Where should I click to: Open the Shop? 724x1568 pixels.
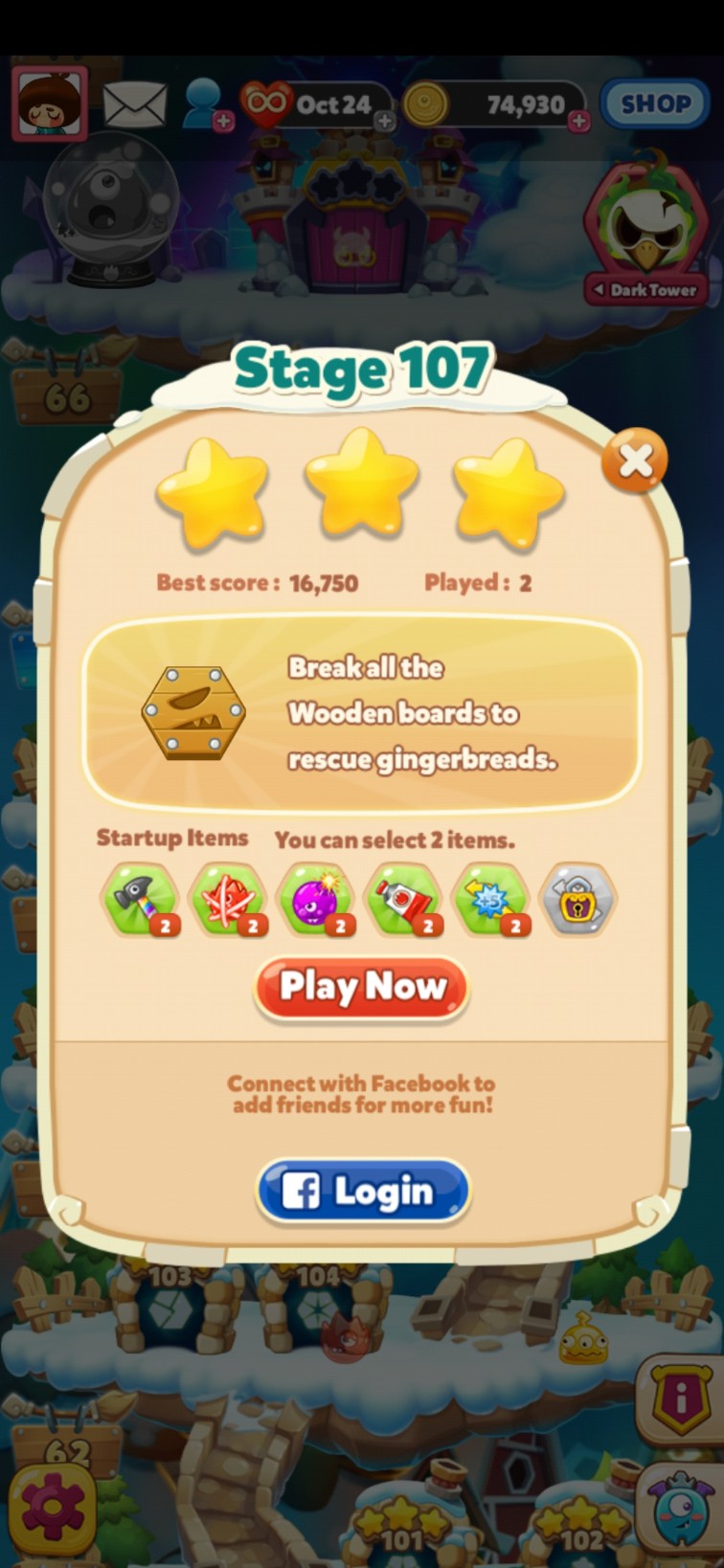(x=655, y=103)
